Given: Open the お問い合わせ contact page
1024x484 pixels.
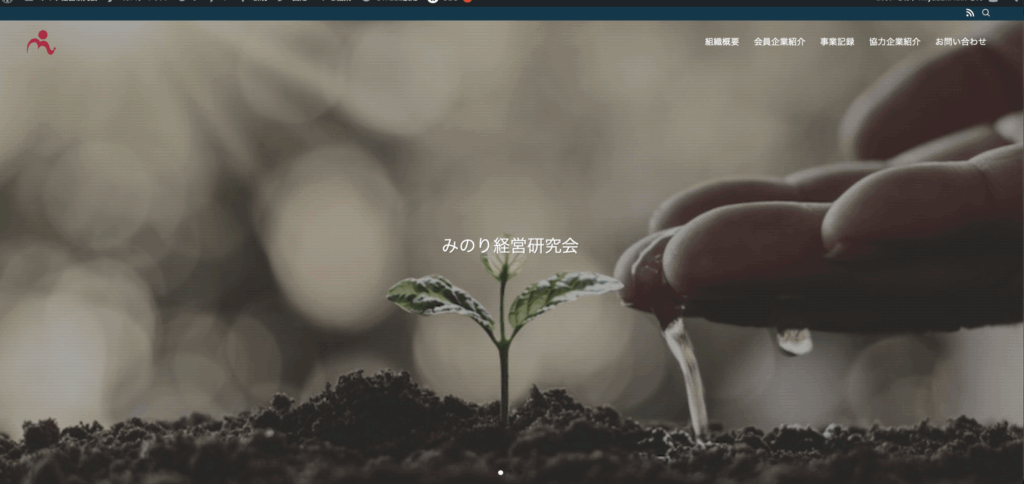Looking at the screenshot, I should [960, 42].
